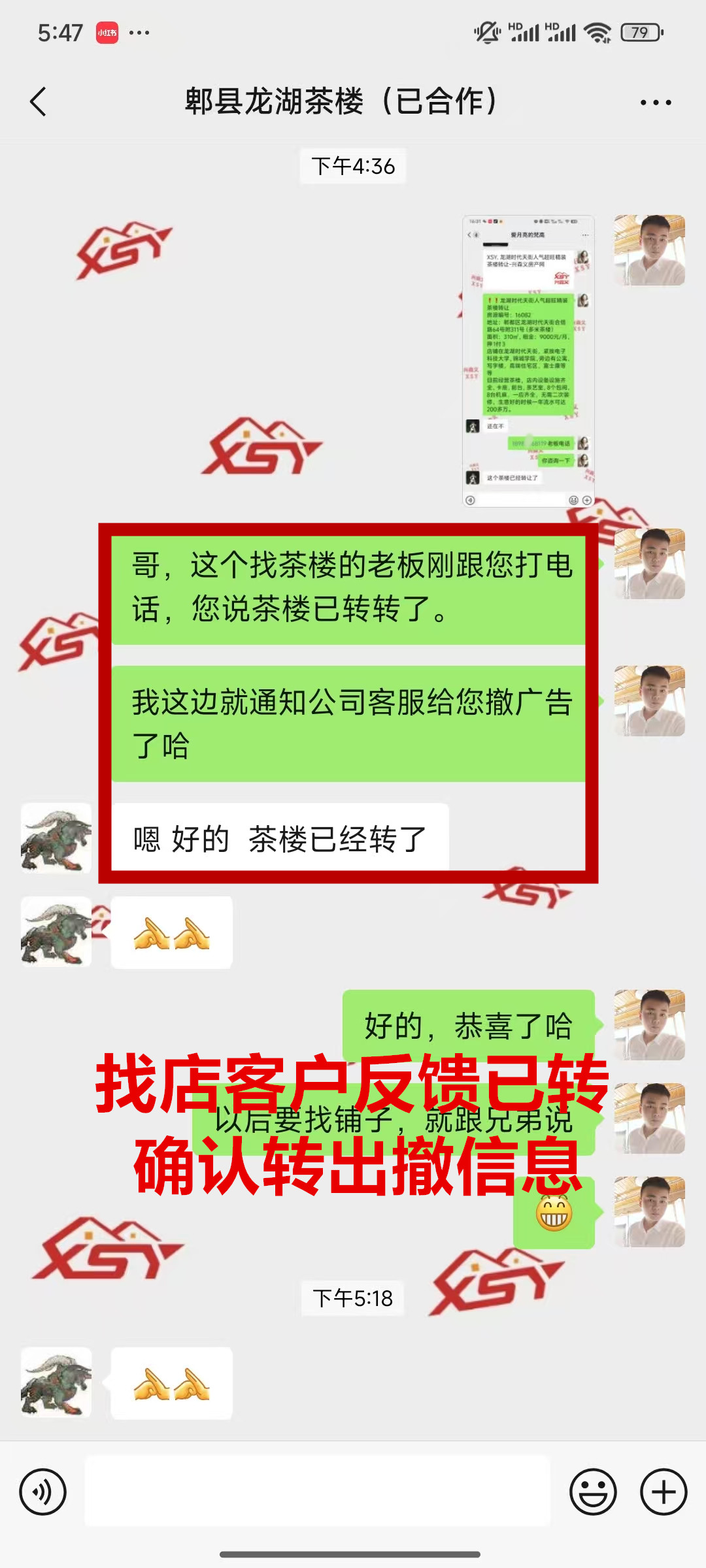The image size is (706, 1568).
Task: Switch to voice message input
Action: point(43,1492)
